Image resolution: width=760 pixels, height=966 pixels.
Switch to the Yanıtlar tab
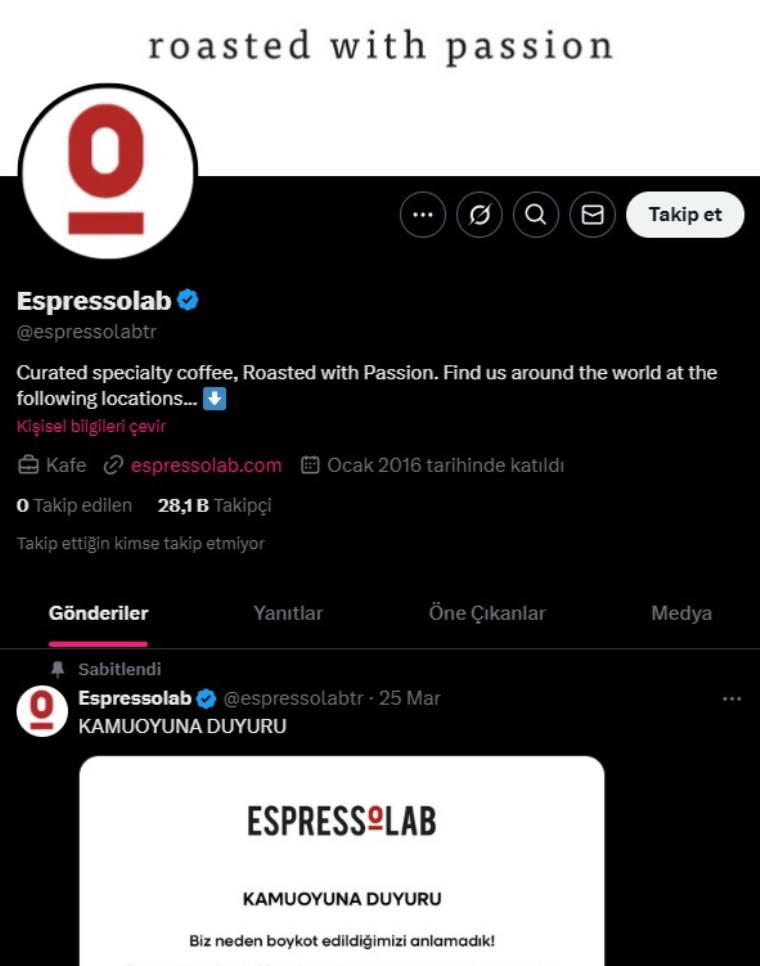288,613
